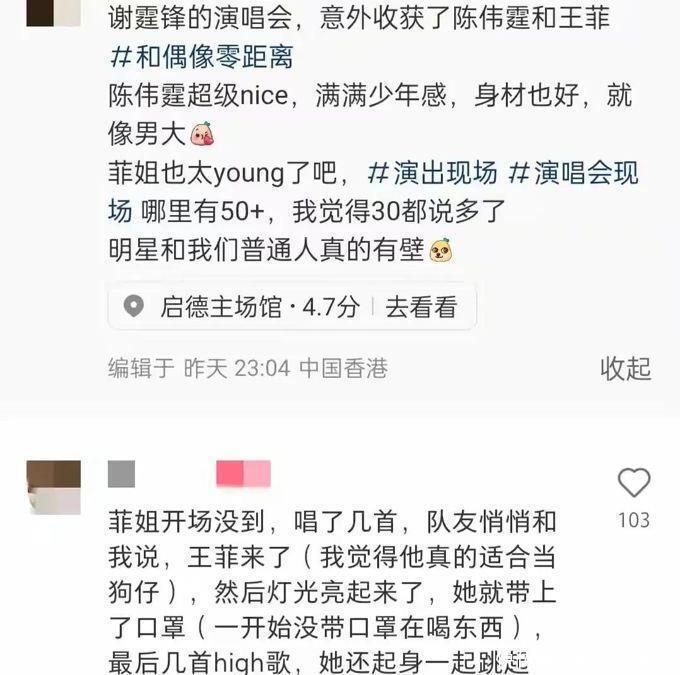680x675 pixels.
Task: Open the #演出现场 hashtag
Action: click(x=432, y=171)
